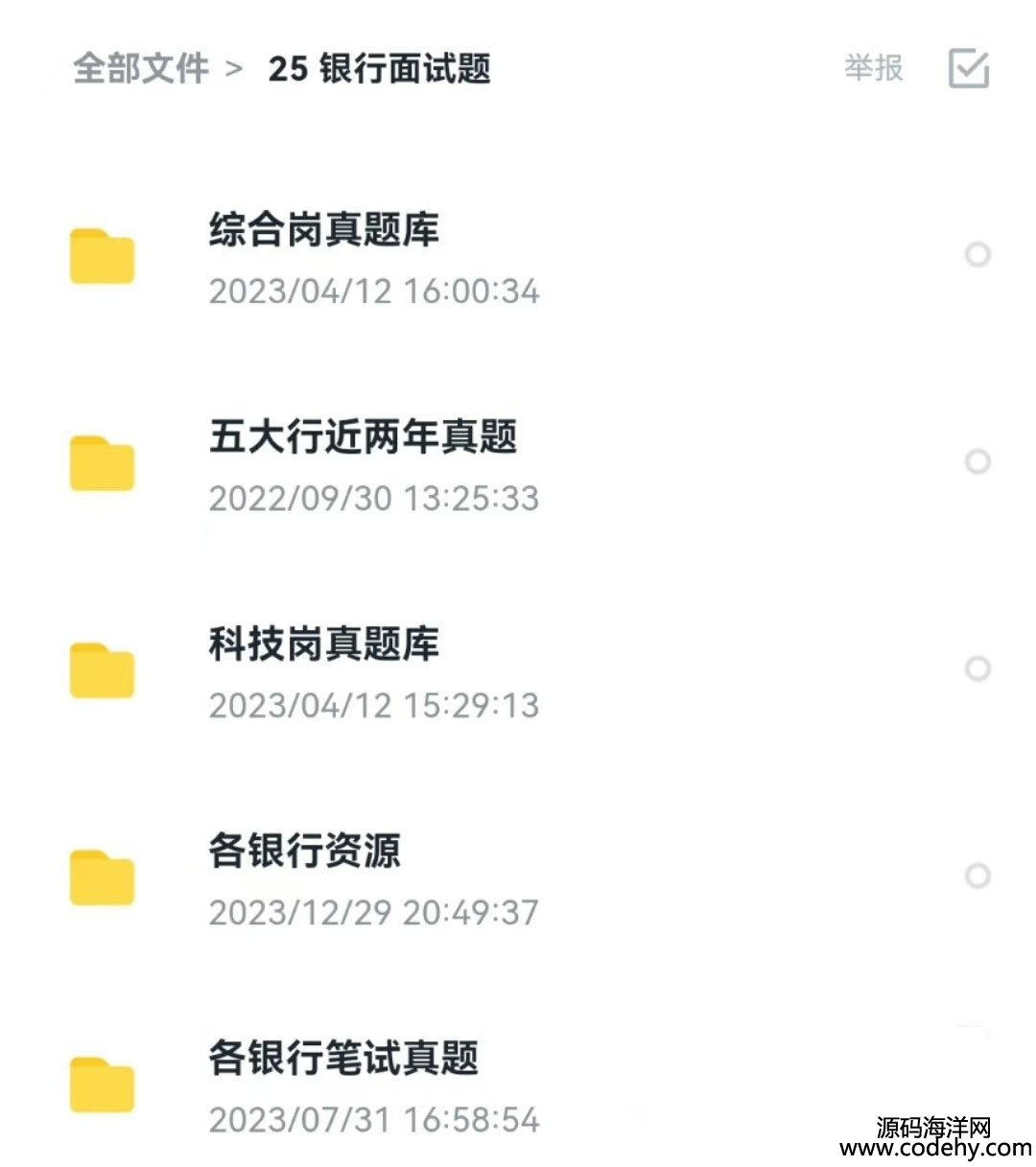Select the circle for 五大行近两年真题
1036x1167 pixels.
tap(977, 462)
